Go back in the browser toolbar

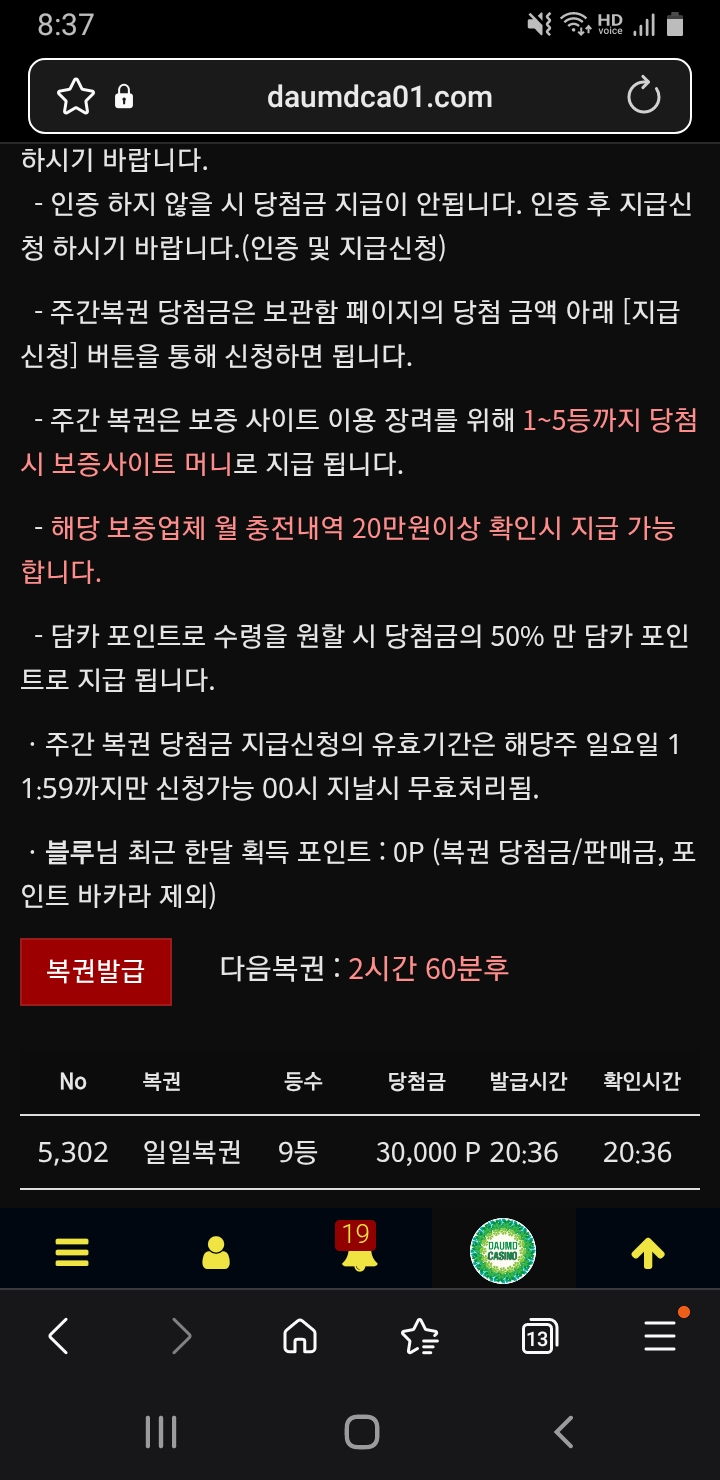[59, 1335]
